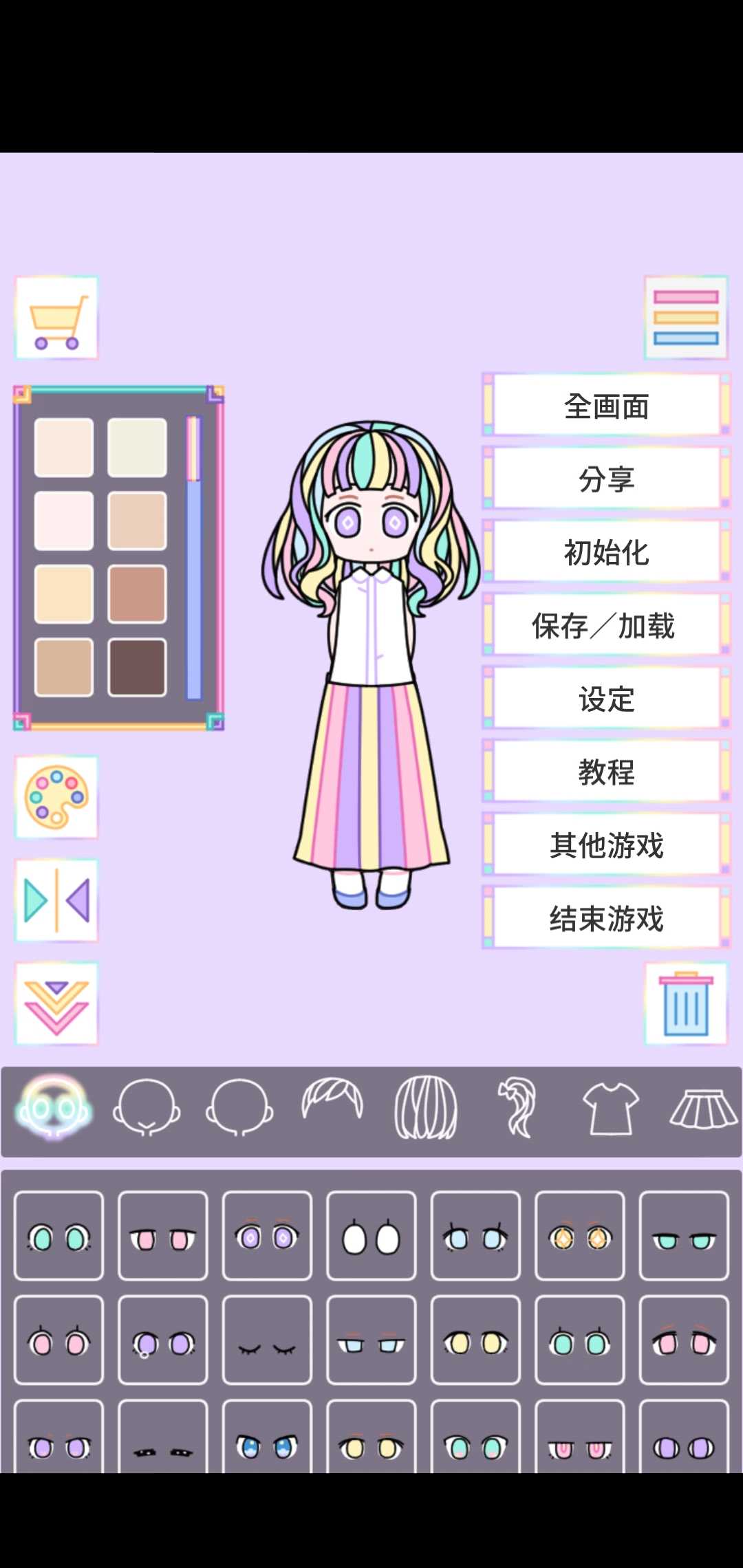Select the color palette tool
This screenshot has height=1568, width=743.
[56, 798]
